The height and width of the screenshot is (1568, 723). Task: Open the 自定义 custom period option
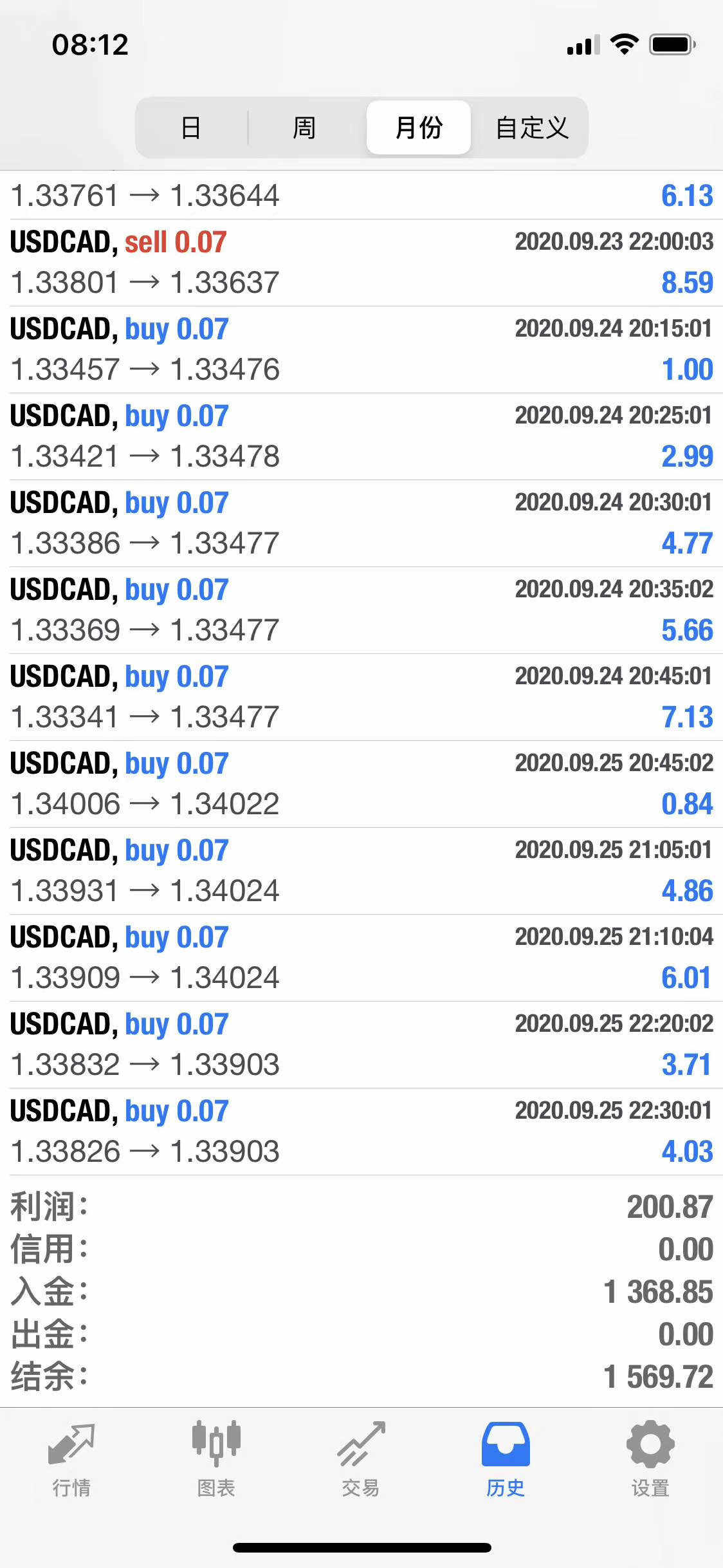click(532, 127)
